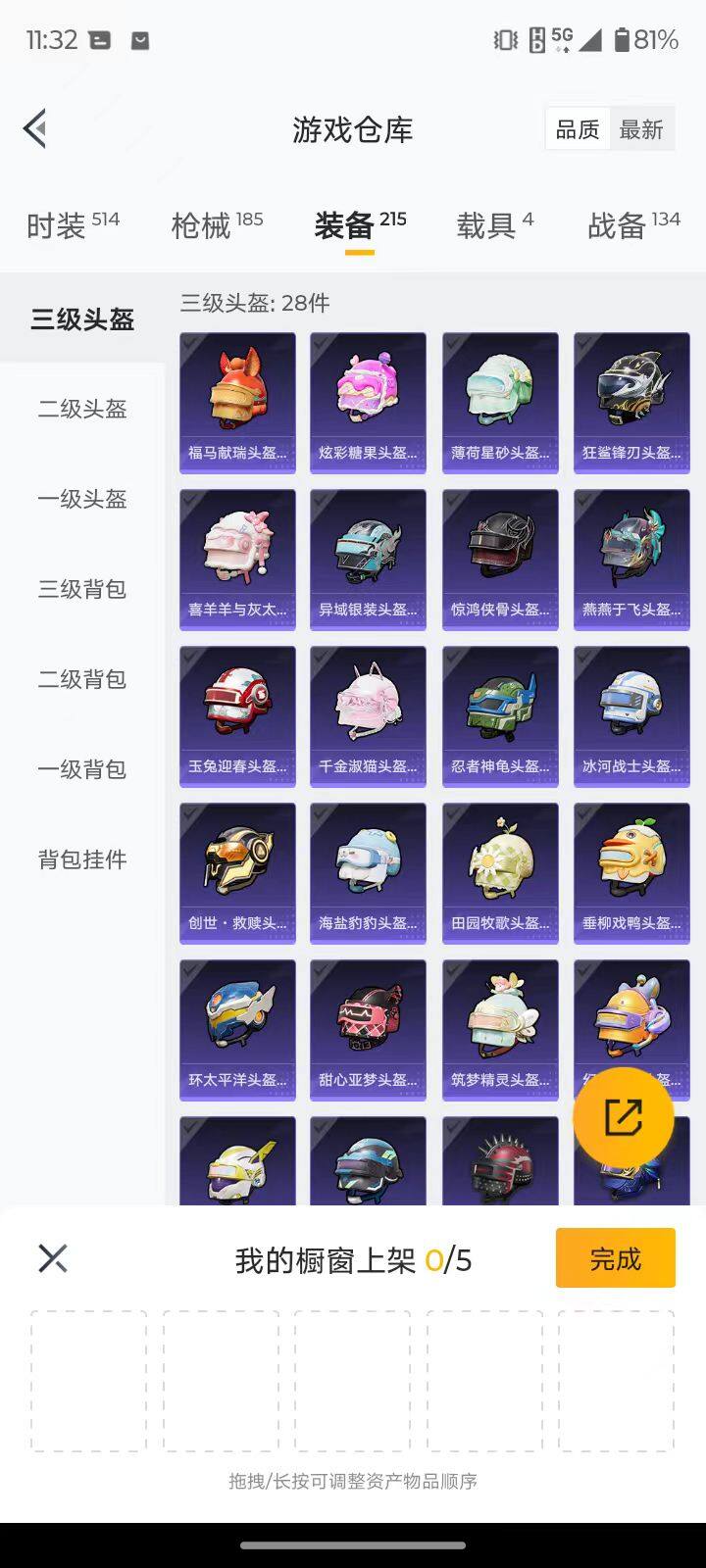Pick the 炫彩糖果头盔 helmet

pos(368,402)
